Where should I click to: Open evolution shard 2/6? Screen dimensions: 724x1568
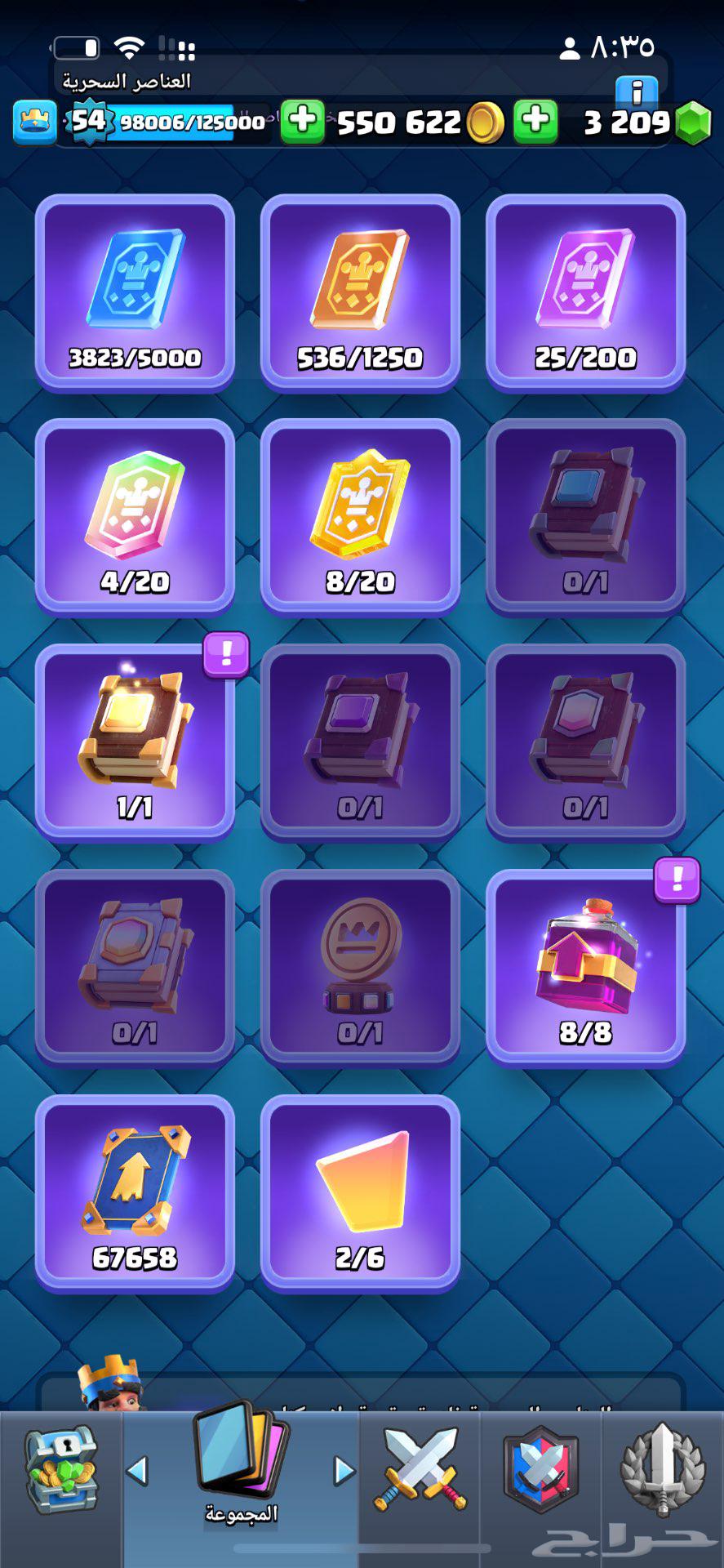pos(360,1194)
